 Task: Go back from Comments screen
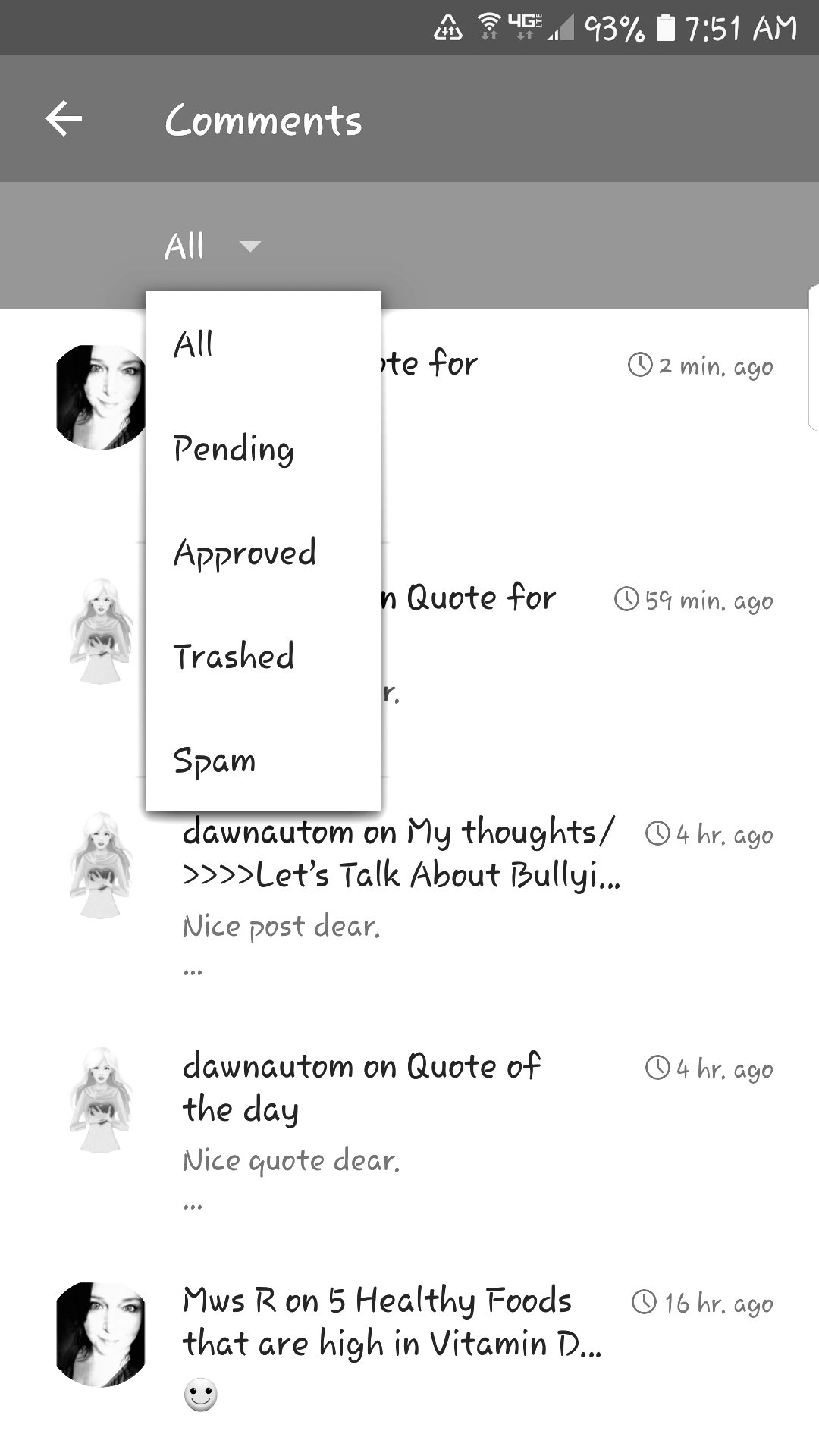point(64,119)
